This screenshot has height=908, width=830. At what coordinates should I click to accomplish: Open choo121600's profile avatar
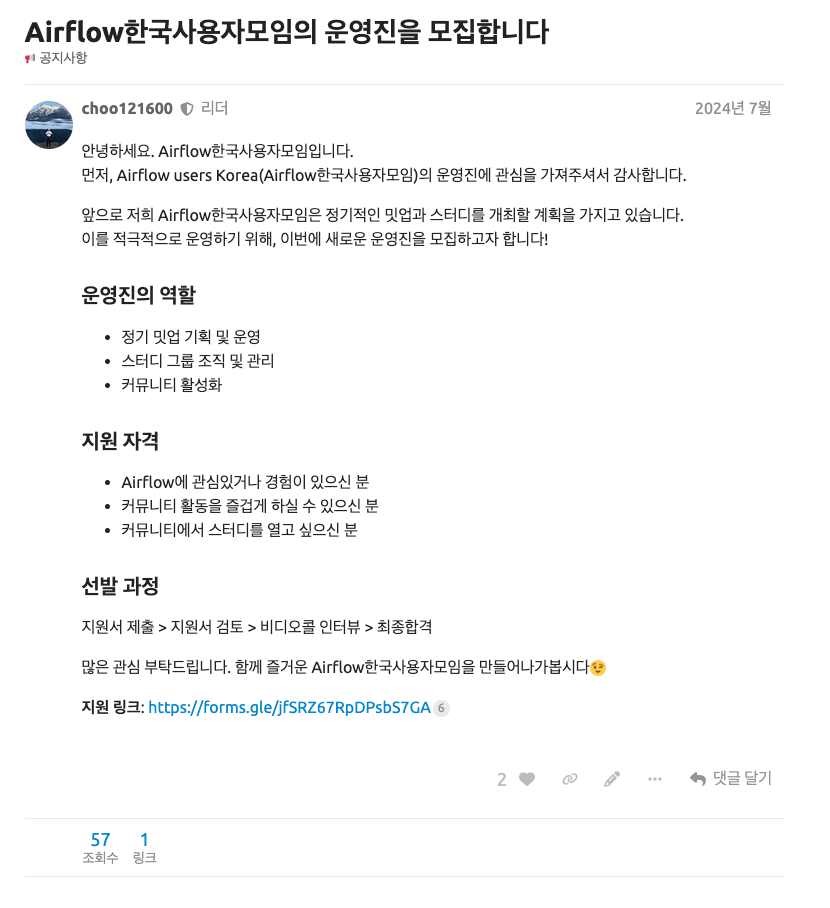48,125
